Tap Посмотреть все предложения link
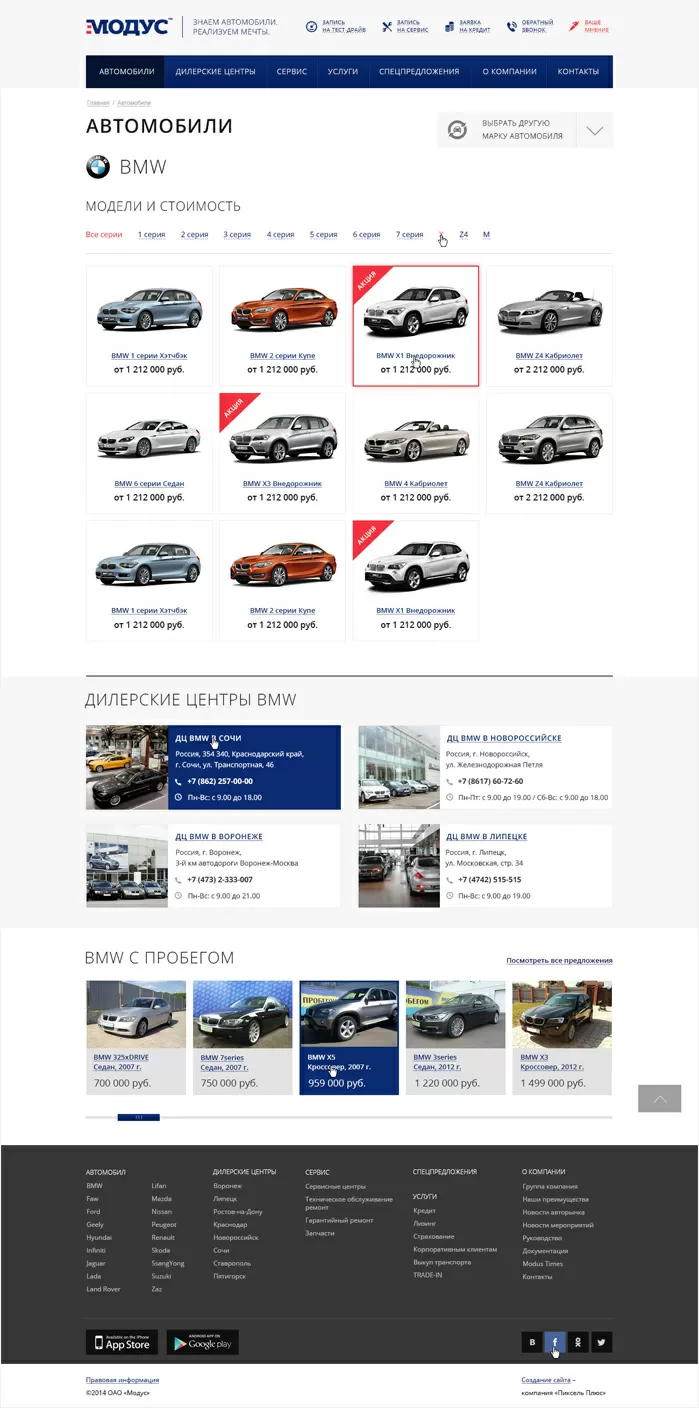This screenshot has width=699, height=1408. [x=559, y=961]
